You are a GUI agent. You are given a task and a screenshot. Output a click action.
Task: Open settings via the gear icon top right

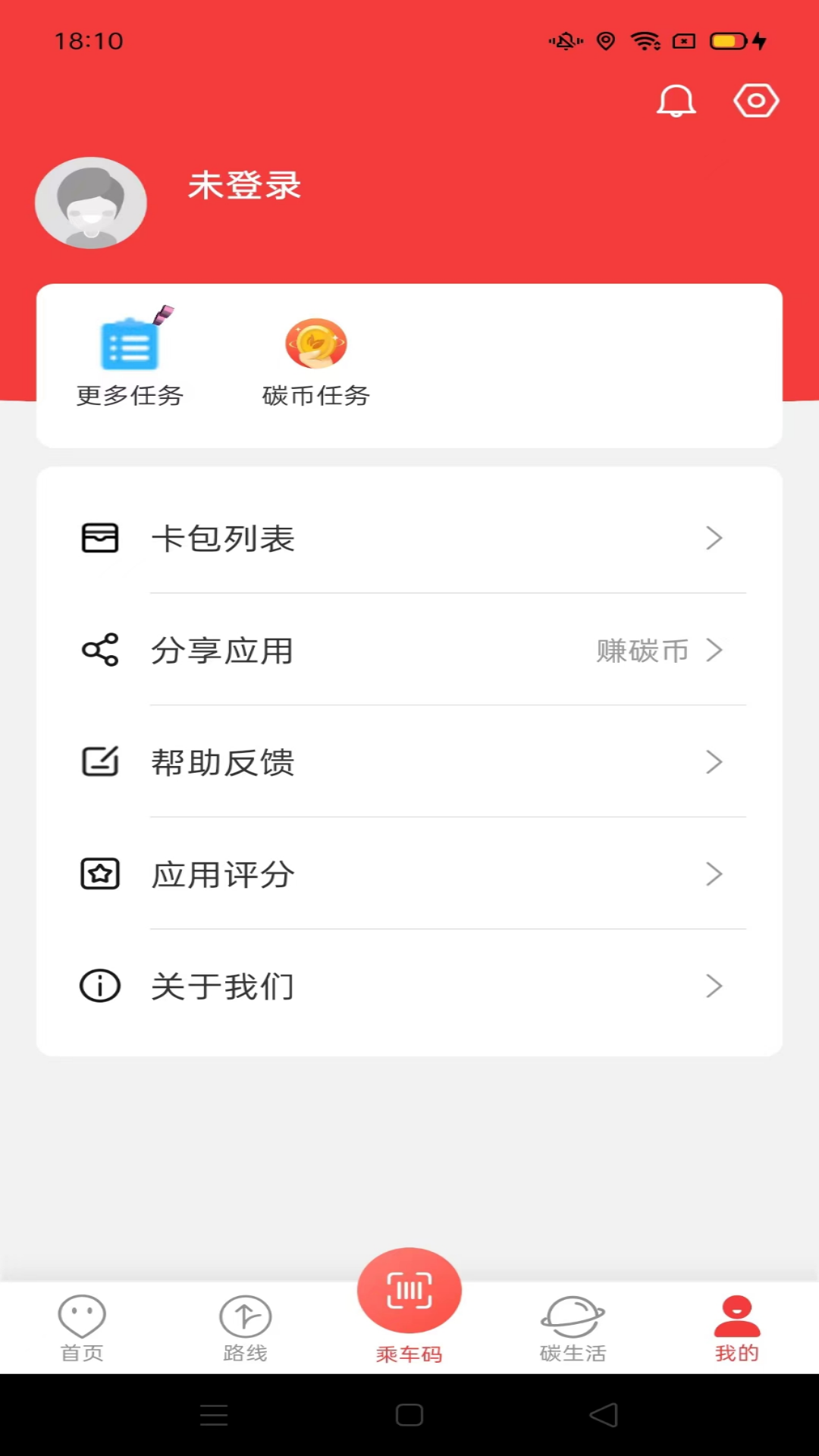[756, 100]
